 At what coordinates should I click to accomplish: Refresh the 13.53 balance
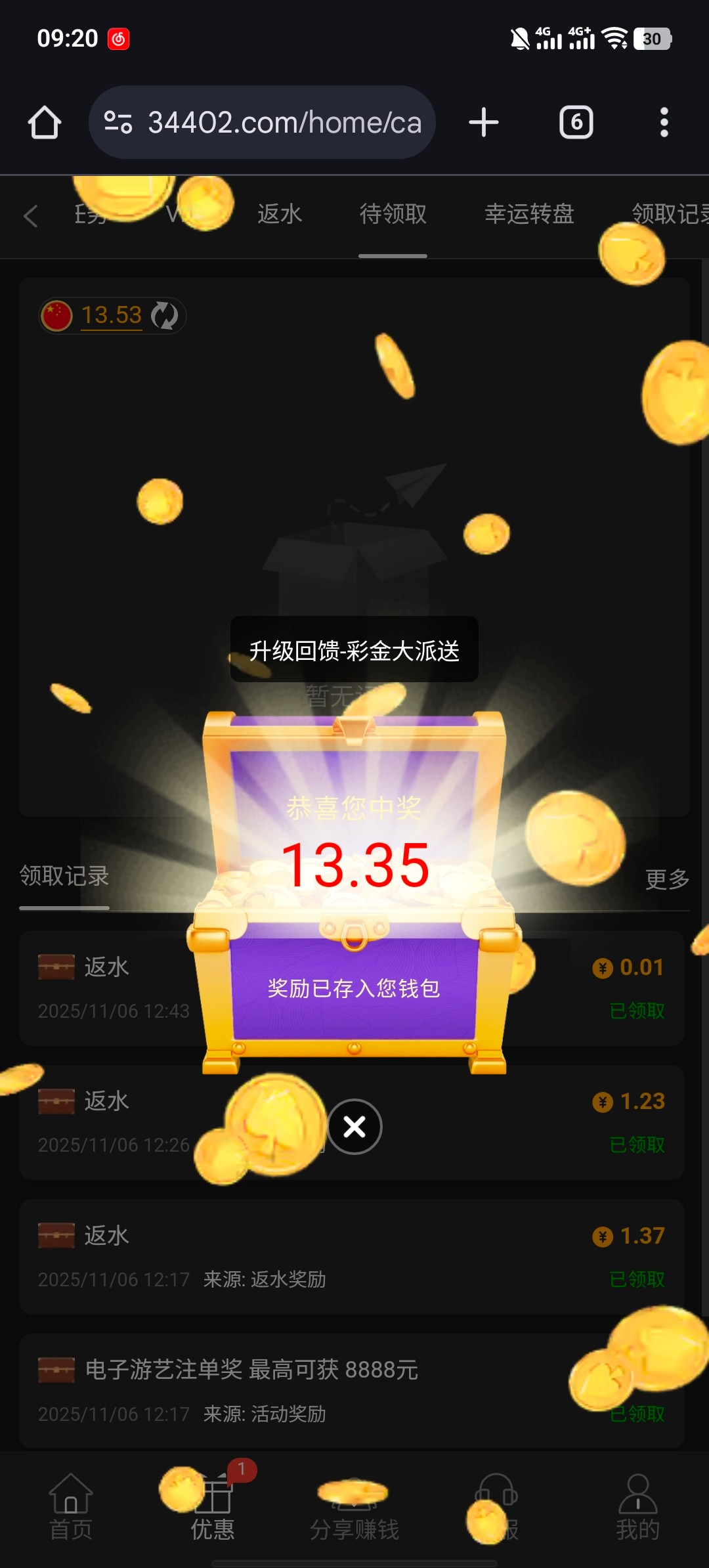tap(164, 316)
